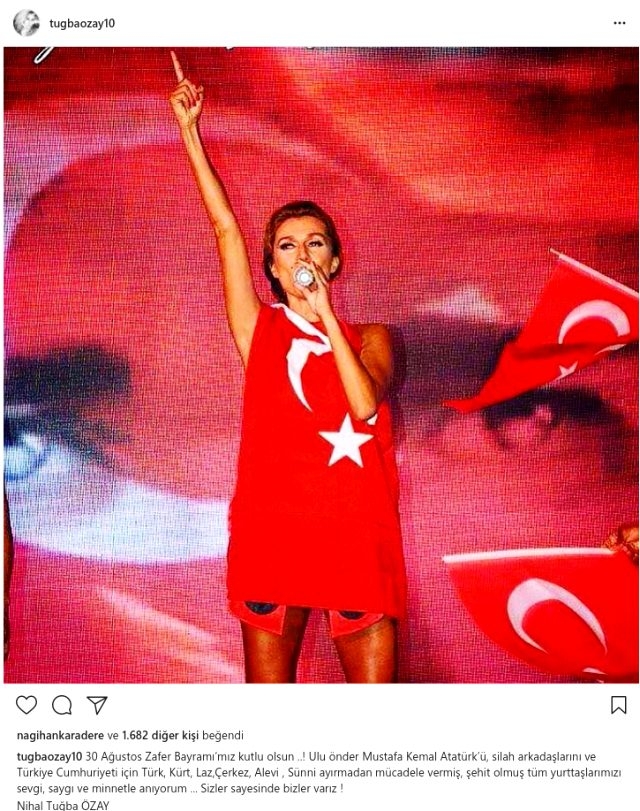Open comments with the speech bubble icon

point(62,705)
